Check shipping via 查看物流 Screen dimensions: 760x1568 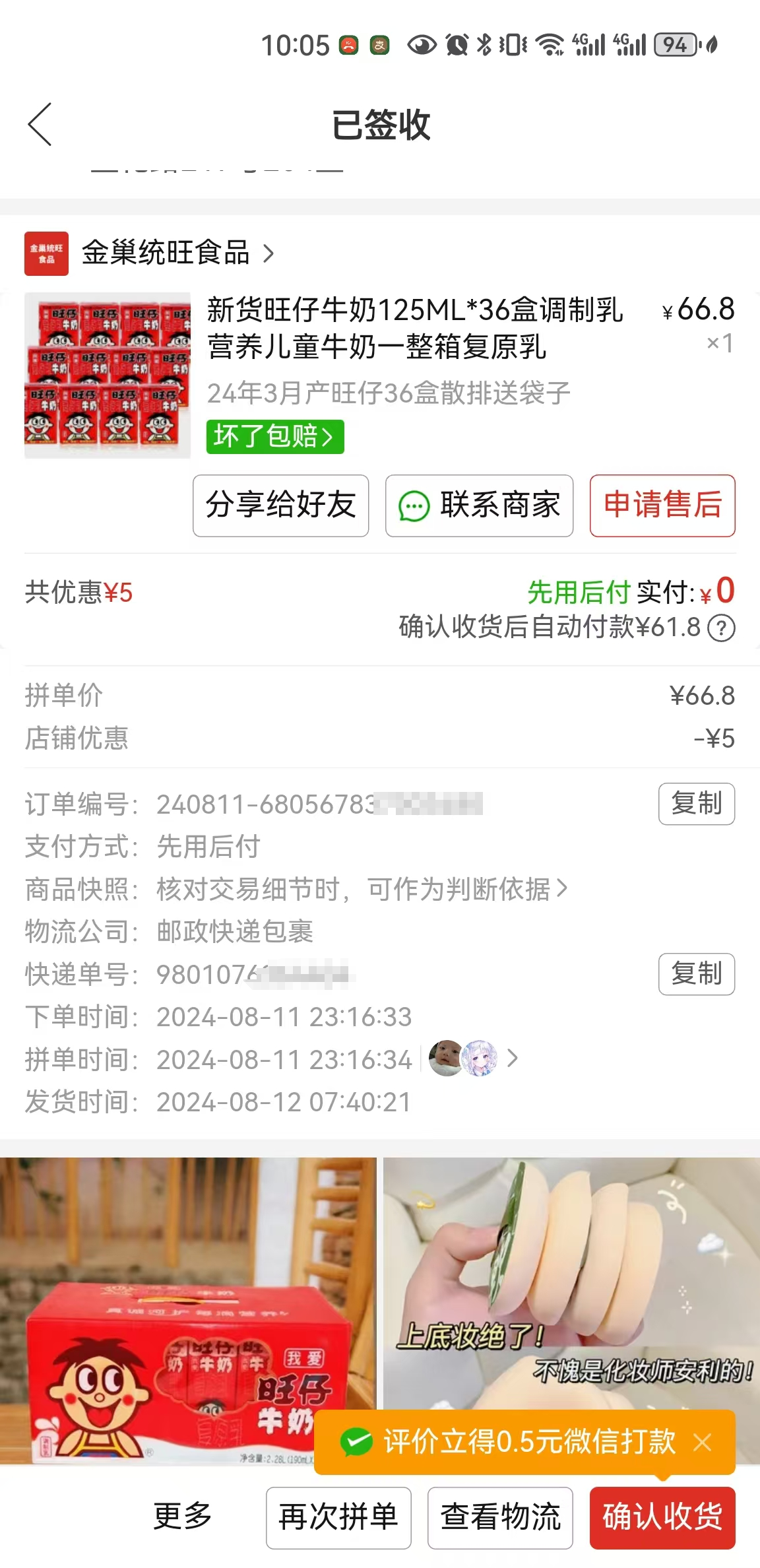coord(500,1517)
